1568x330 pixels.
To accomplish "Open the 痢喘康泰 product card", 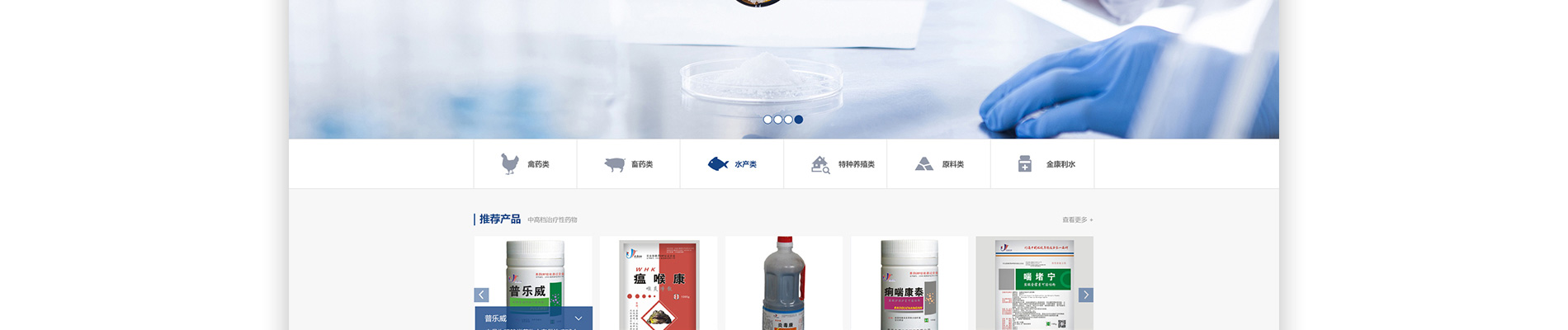I will coord(909,285).
